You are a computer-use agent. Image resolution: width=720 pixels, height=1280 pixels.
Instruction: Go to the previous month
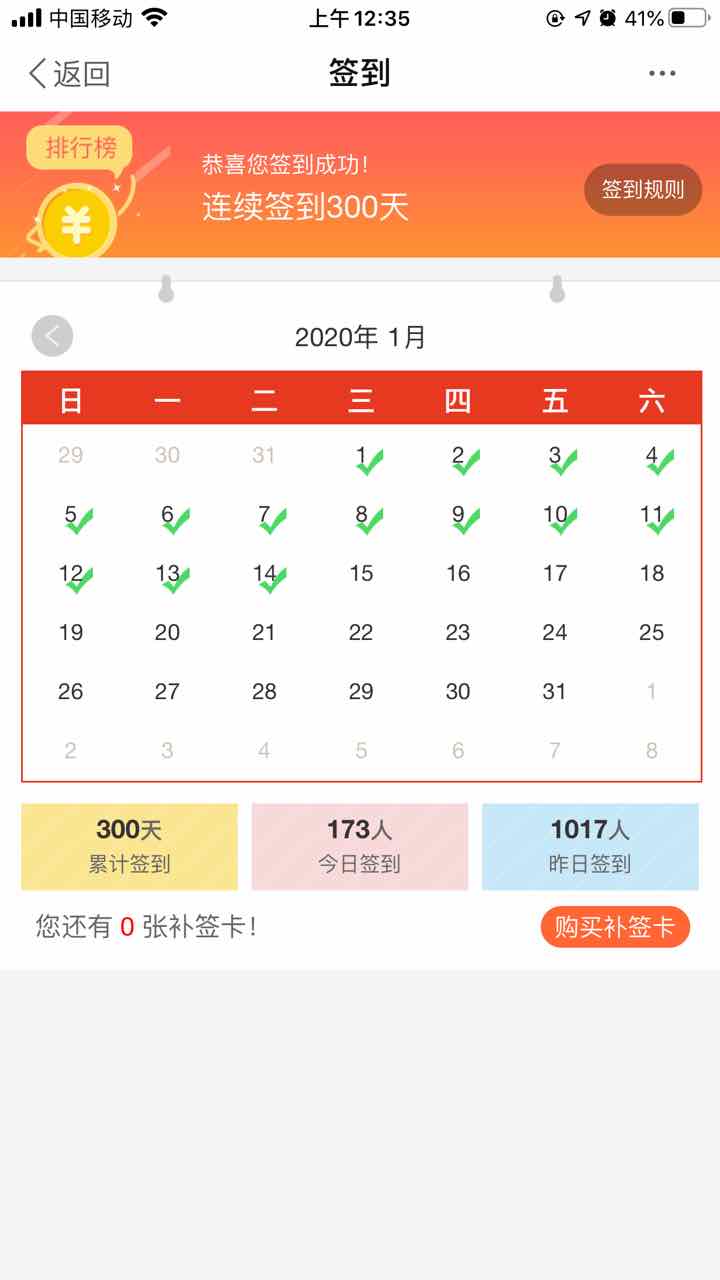[x=52, y=336]
